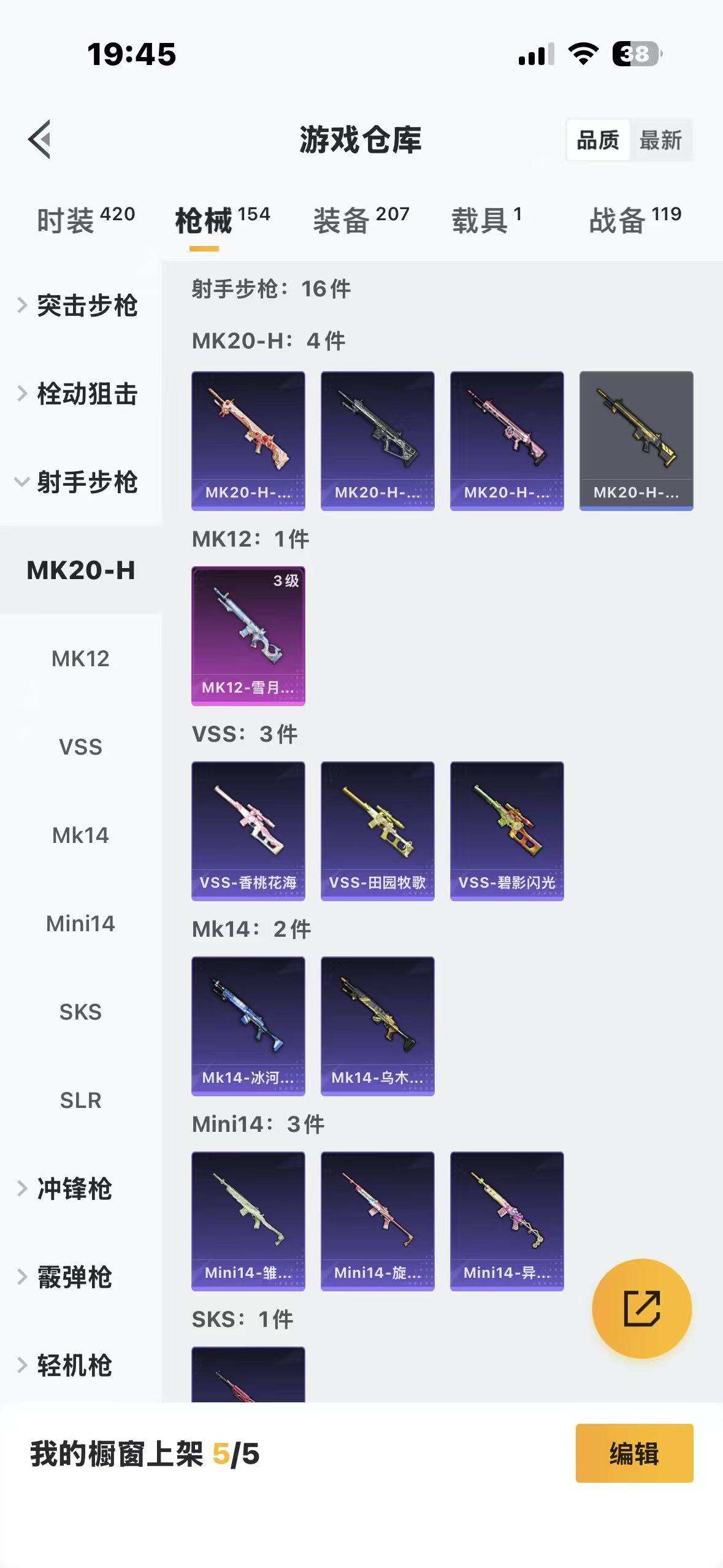View the VSS-香桃花海 skin
Viewport: 723px width, 1568px height.
pos(248,831)
